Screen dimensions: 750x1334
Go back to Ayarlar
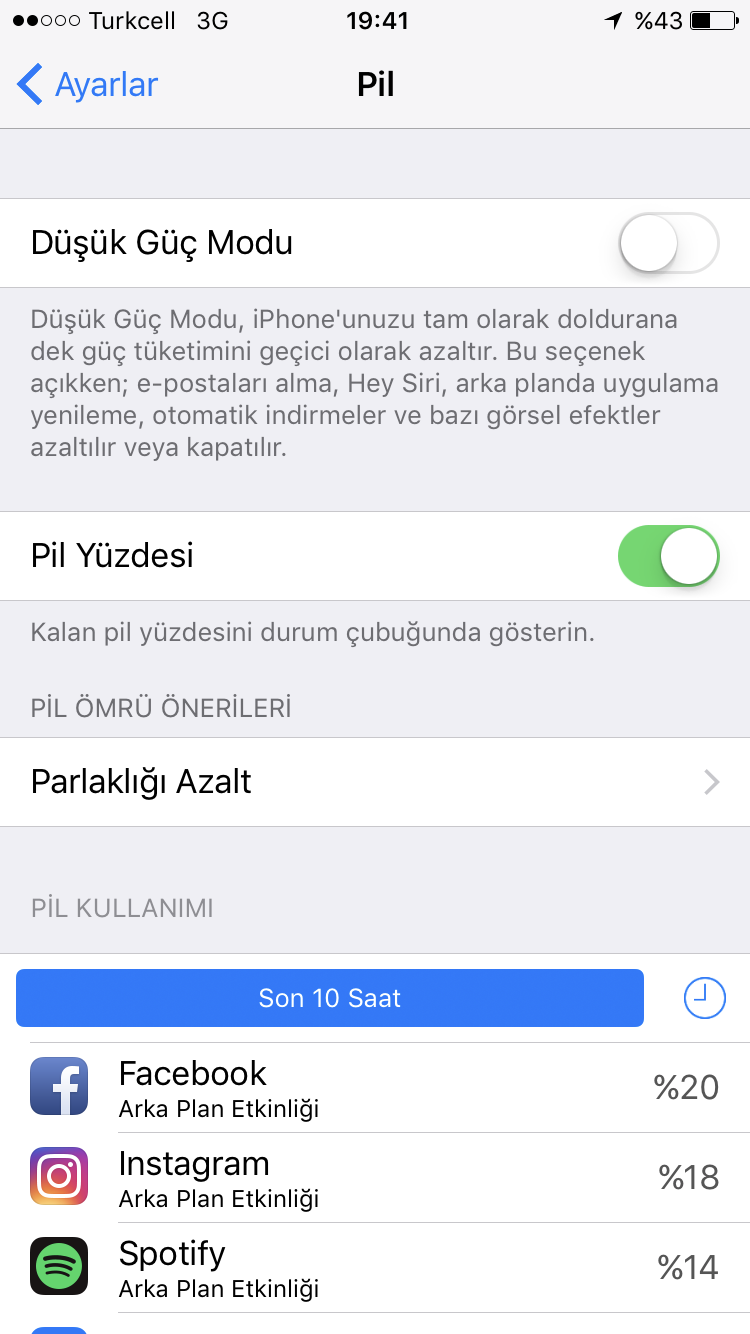(x=88, y=85)
